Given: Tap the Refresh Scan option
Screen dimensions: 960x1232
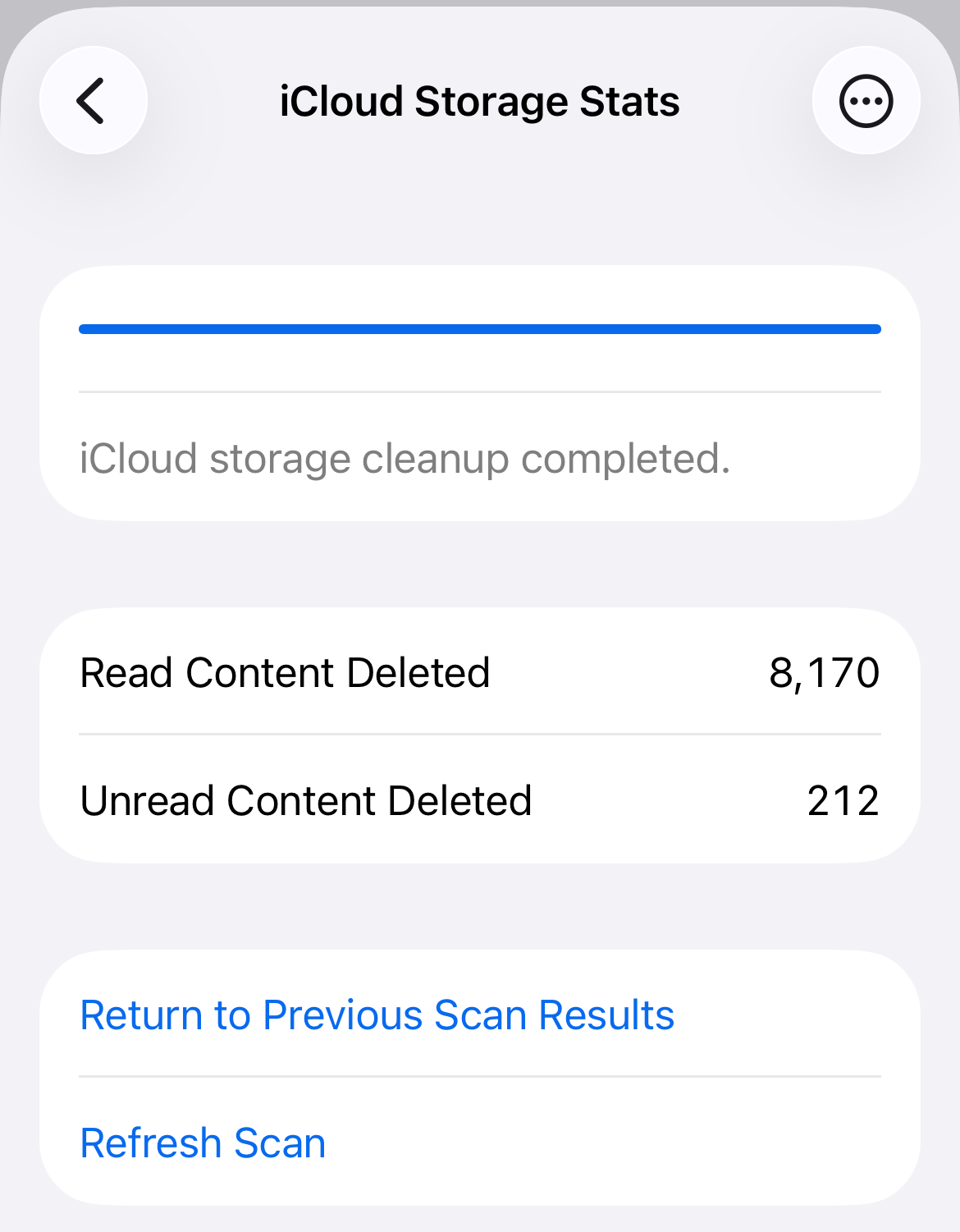Looking at the screenshot, I should (x=202, y=1142).
